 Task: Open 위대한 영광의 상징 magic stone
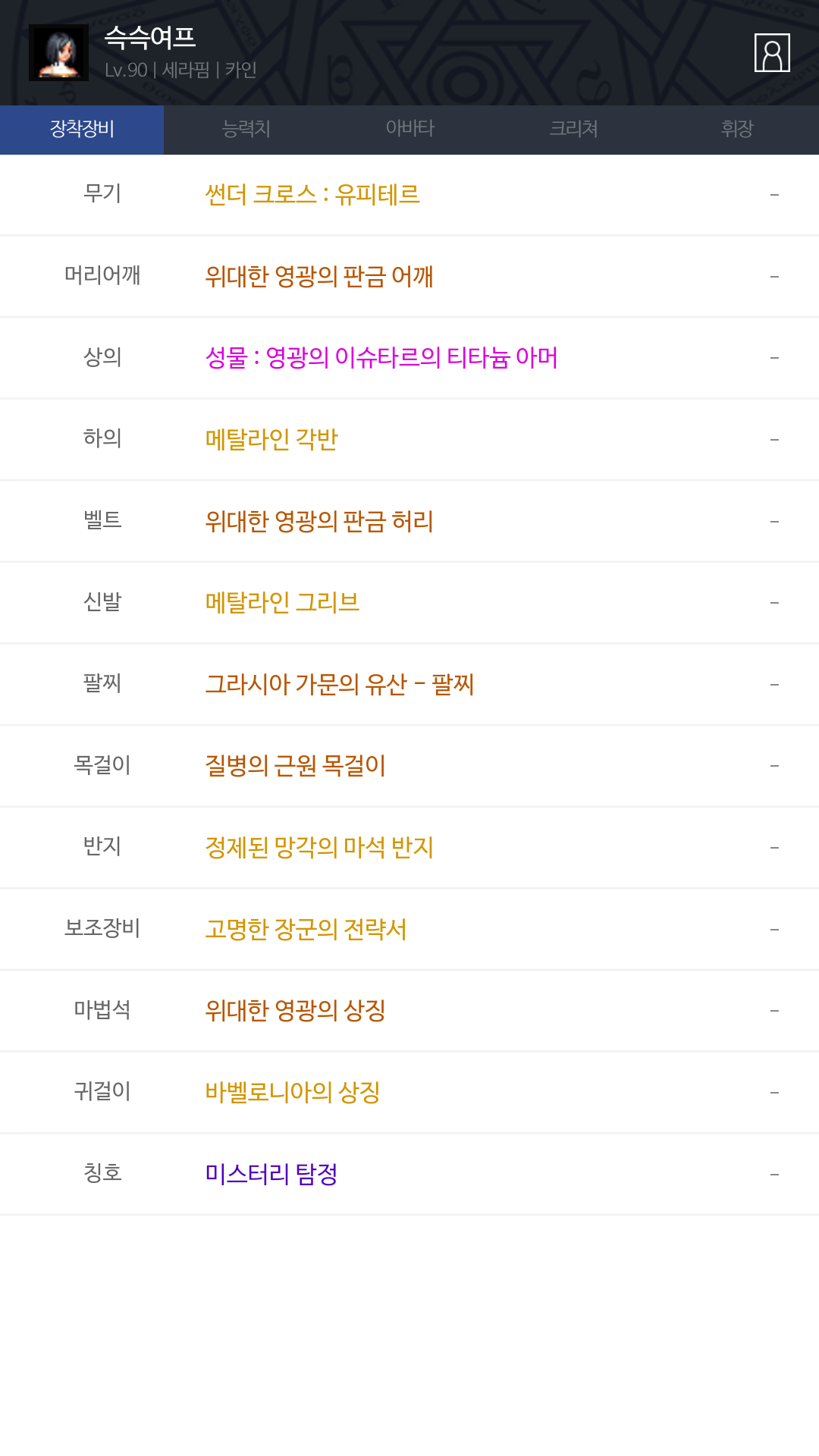point(296,1011)
